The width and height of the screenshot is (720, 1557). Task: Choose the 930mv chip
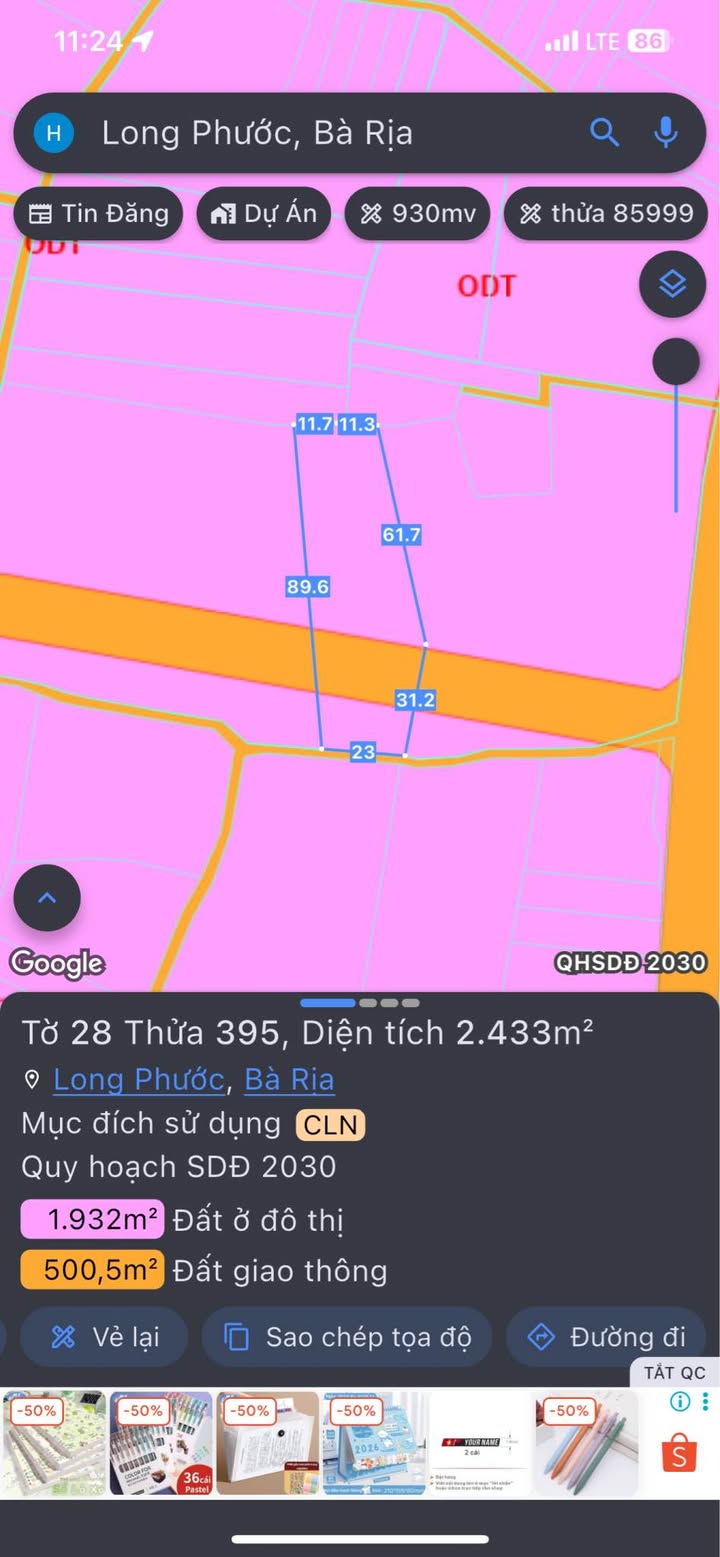[417, 213]
